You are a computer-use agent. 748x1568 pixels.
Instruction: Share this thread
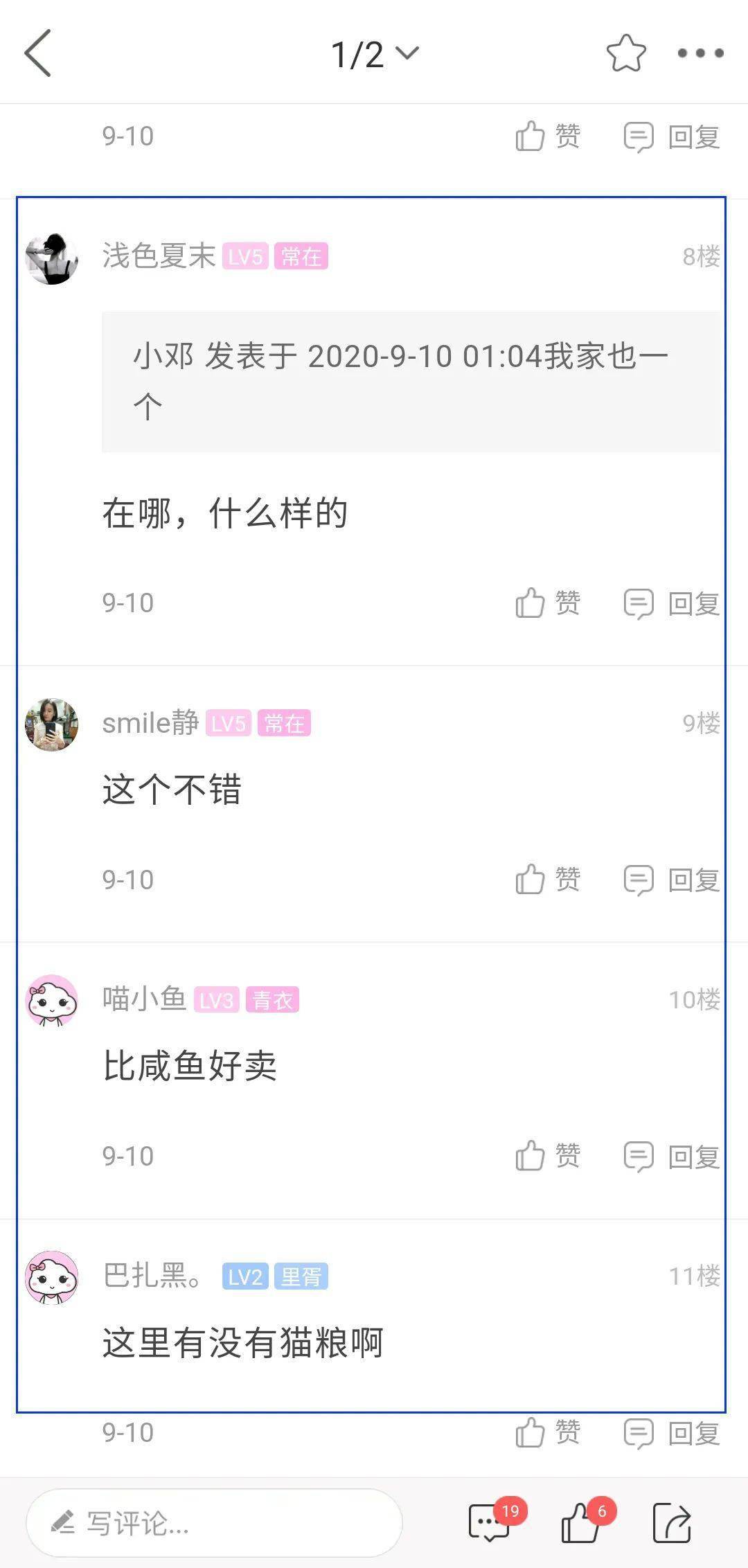click(672, 1524)
